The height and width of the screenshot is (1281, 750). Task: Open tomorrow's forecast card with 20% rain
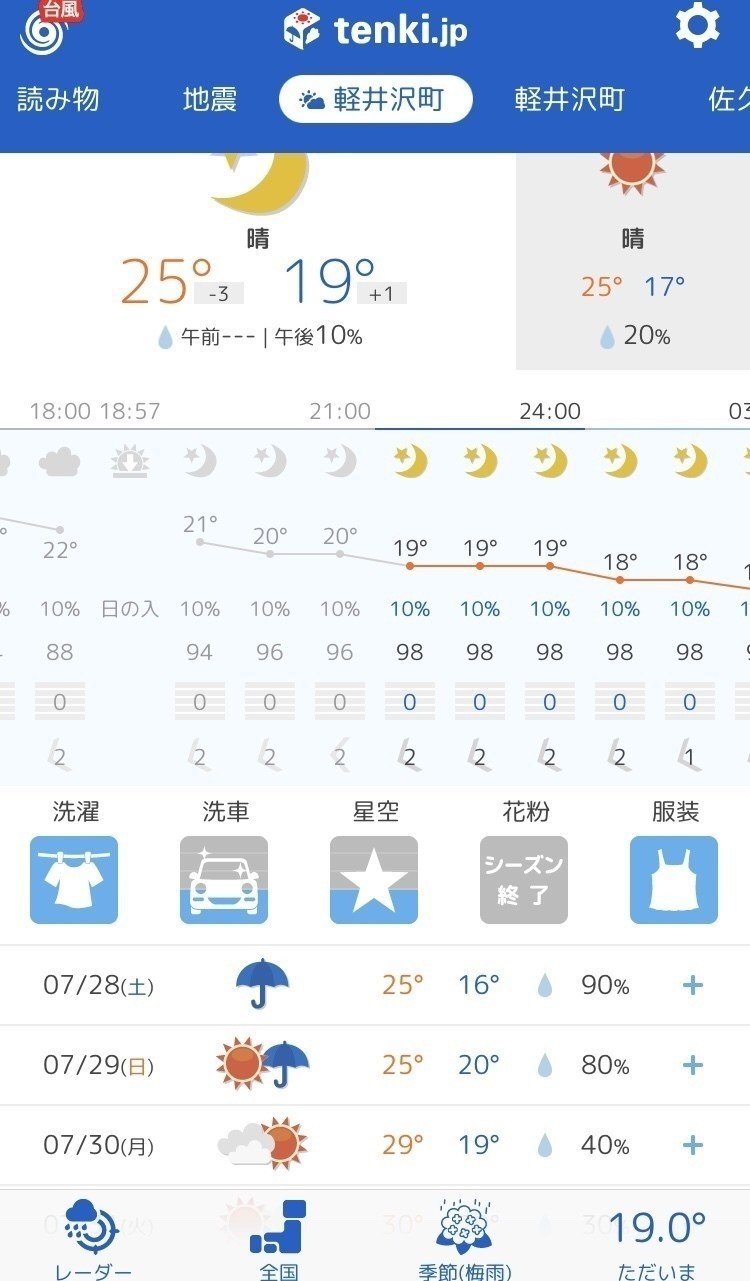(x=632, y=260)
